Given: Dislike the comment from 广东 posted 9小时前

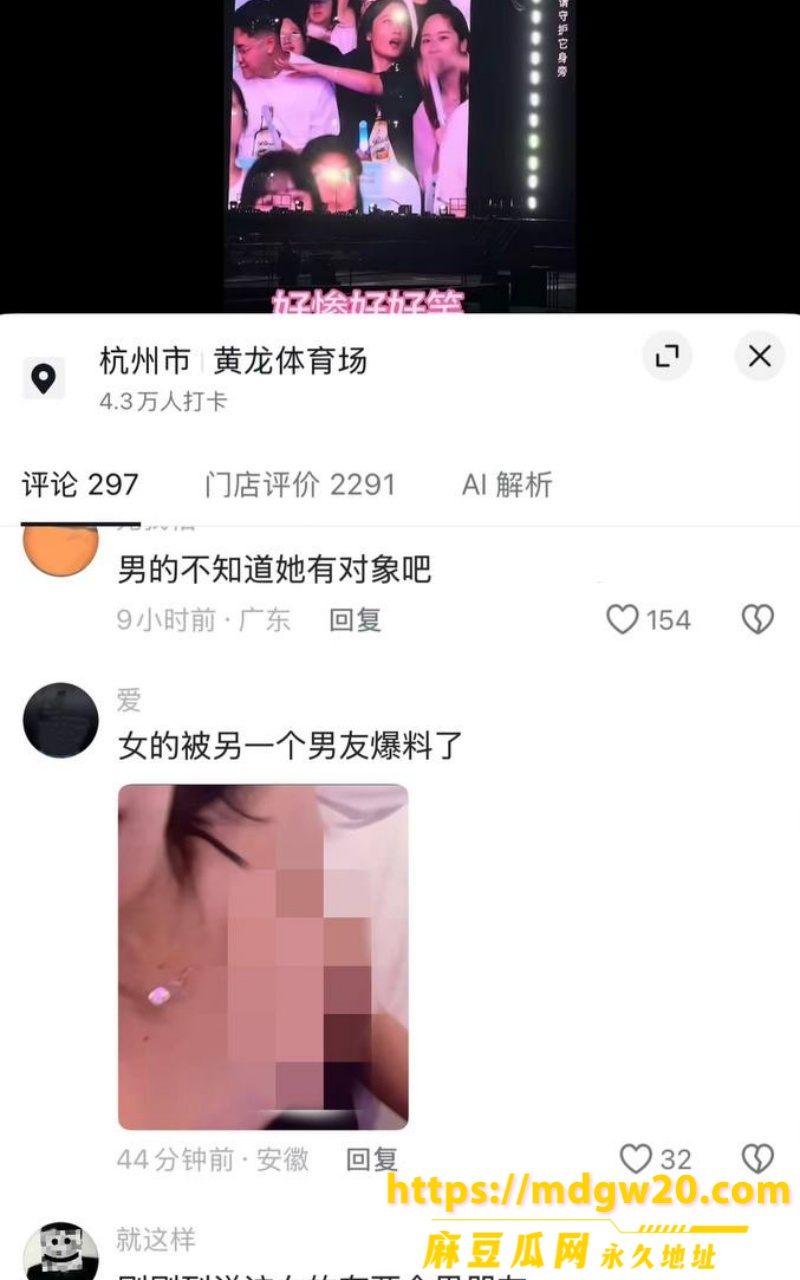Looking at the screenshot, I should (x=758, y=620).
